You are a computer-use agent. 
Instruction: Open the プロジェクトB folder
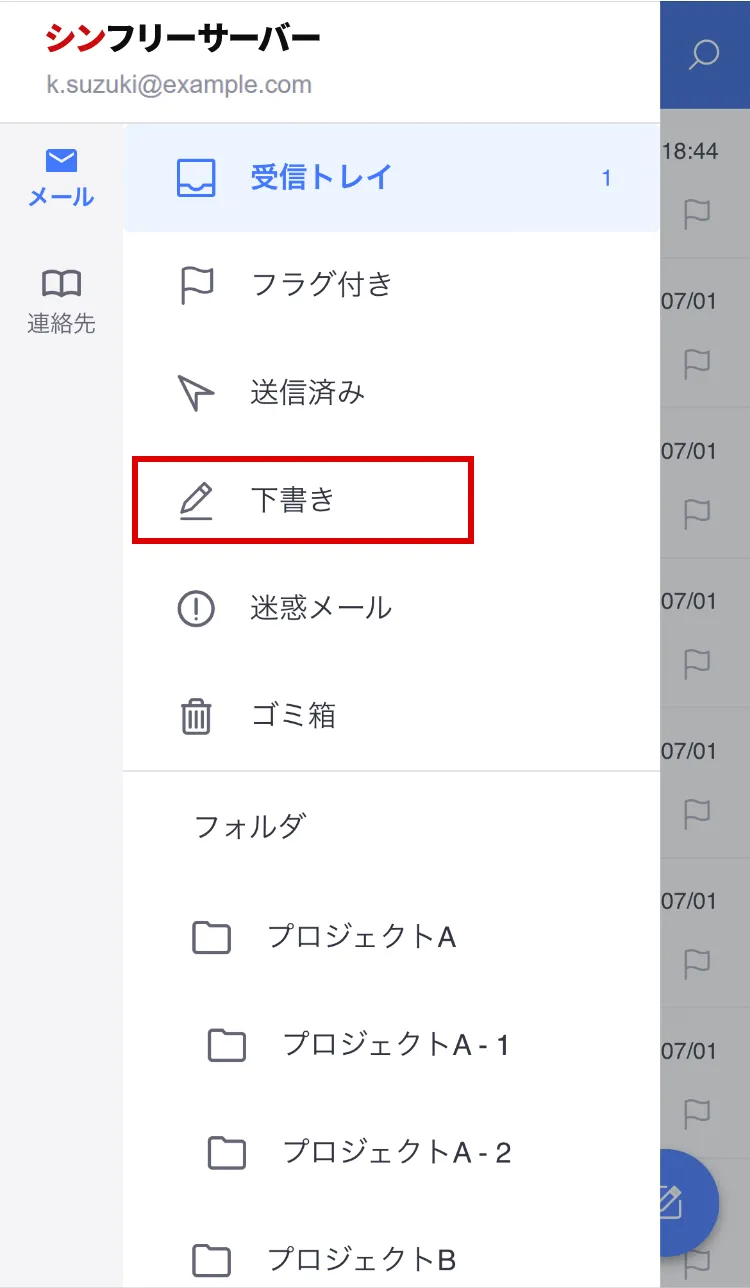pyautogui.click(x=360, y=1260)
